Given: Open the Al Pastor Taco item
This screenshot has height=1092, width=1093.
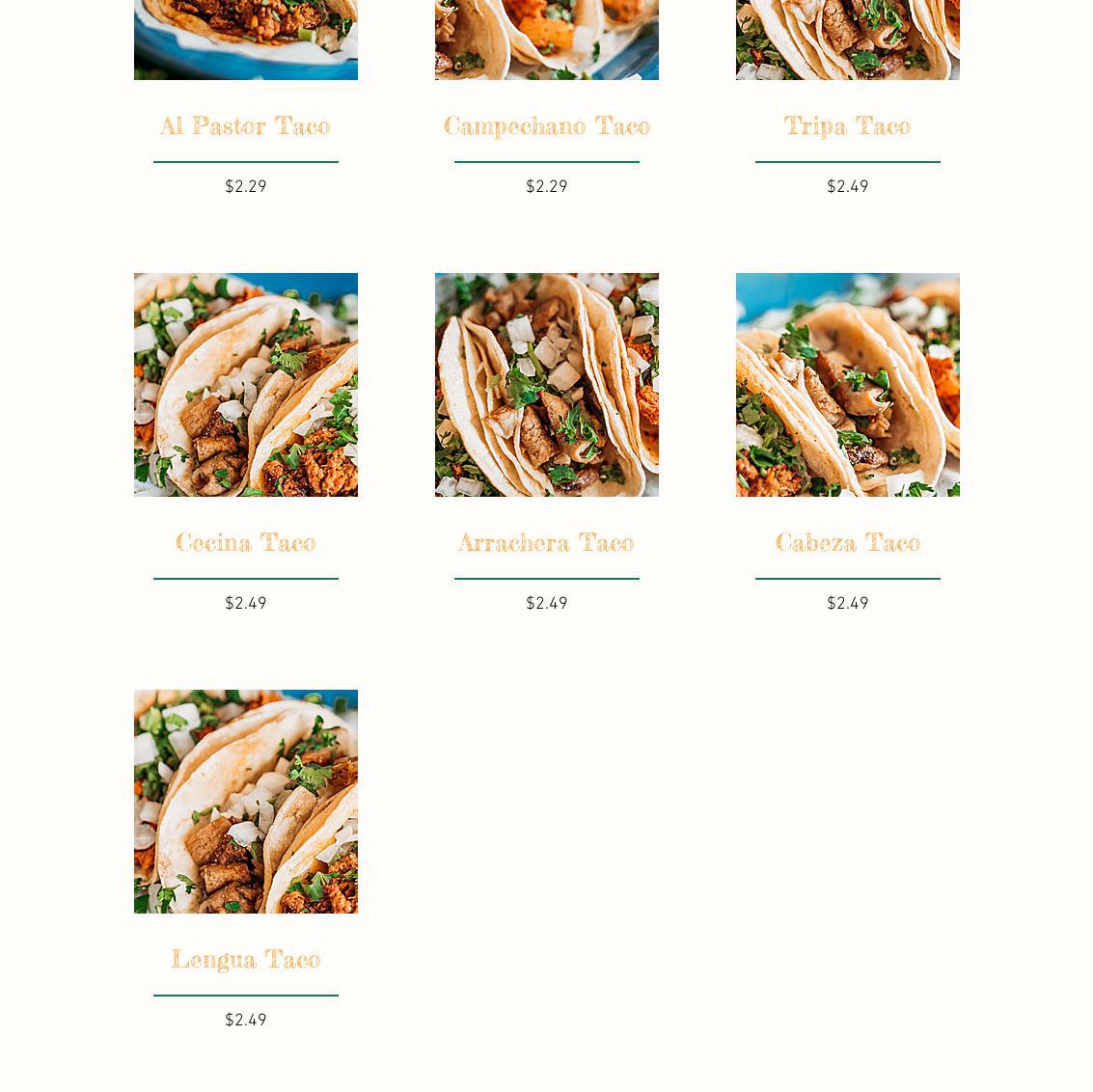Looking at the screenshot, I should (245, 125).
